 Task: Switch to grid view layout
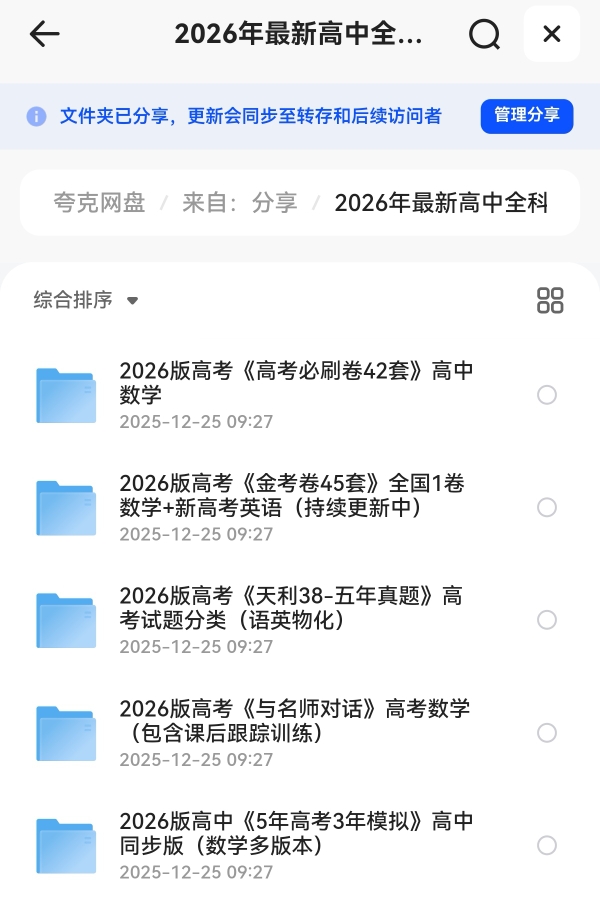(x=550, y=300)
